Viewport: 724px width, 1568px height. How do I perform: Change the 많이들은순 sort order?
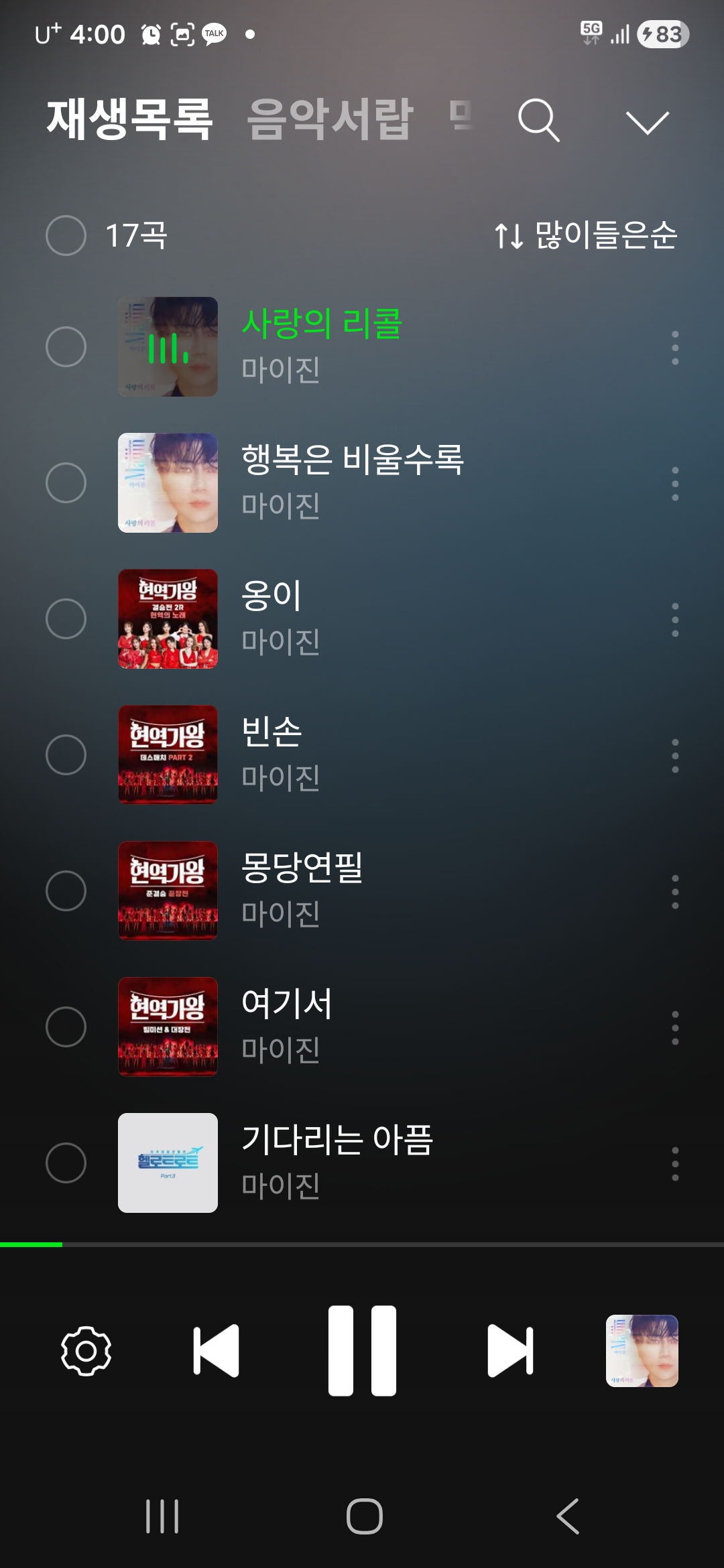585,235
